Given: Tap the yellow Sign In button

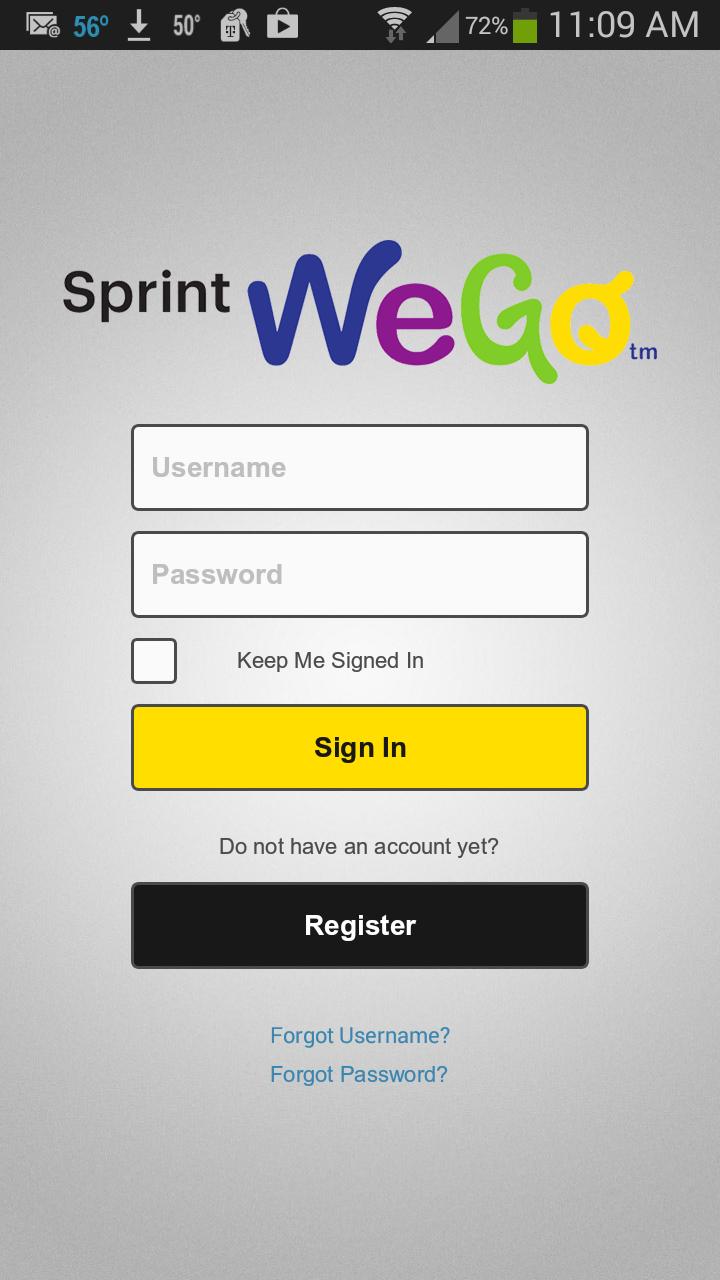Looking at the screenshot, I should pos(360,747).
